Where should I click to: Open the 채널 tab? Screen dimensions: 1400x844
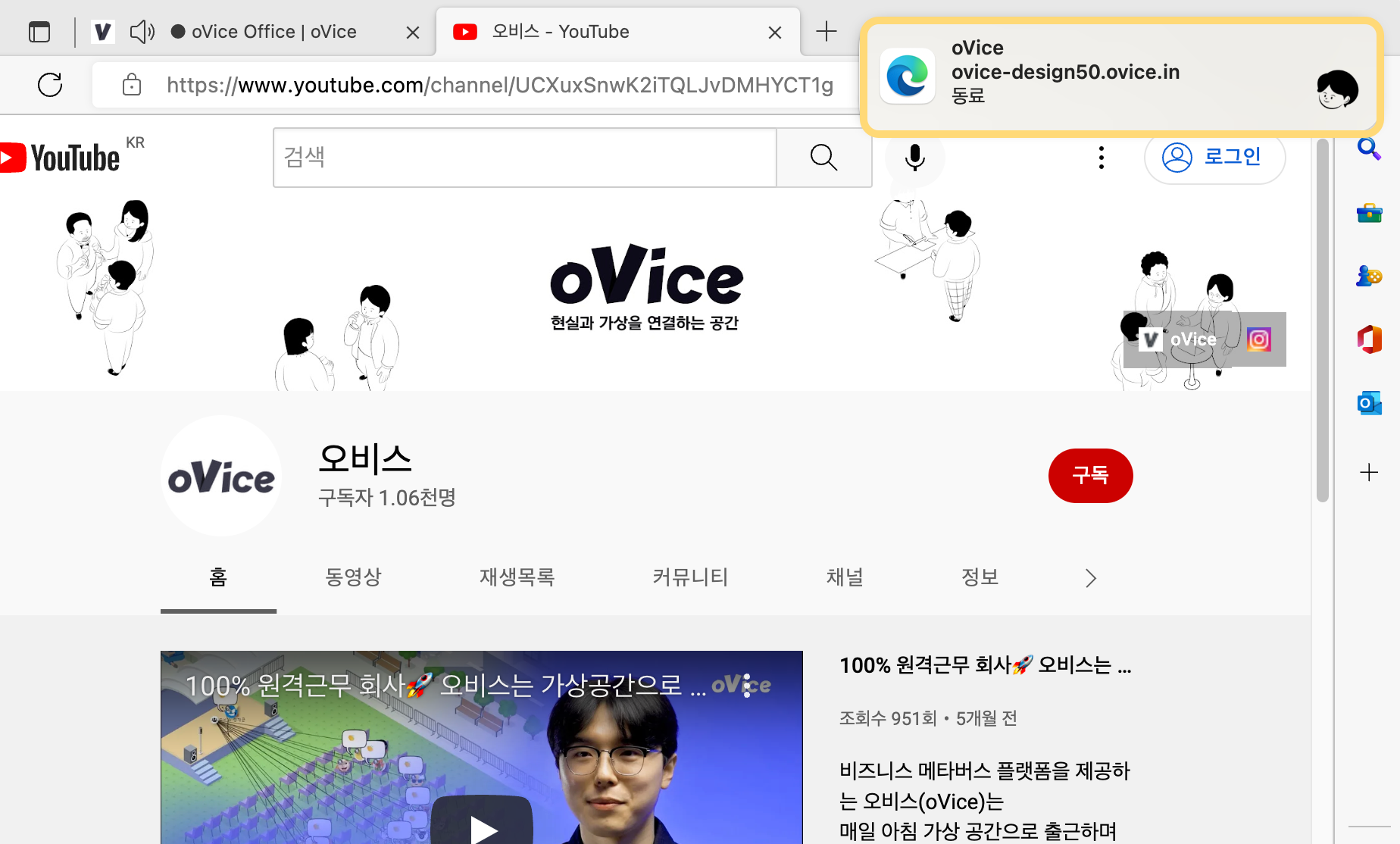[x=845, y=577]
